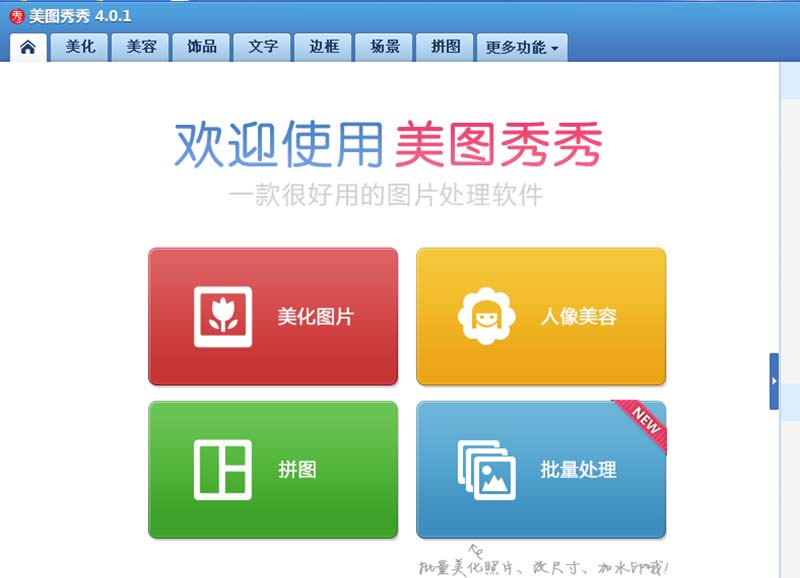800x578 pixels.
Task: Switch to the 美容 tab
Action: (141, 47)
